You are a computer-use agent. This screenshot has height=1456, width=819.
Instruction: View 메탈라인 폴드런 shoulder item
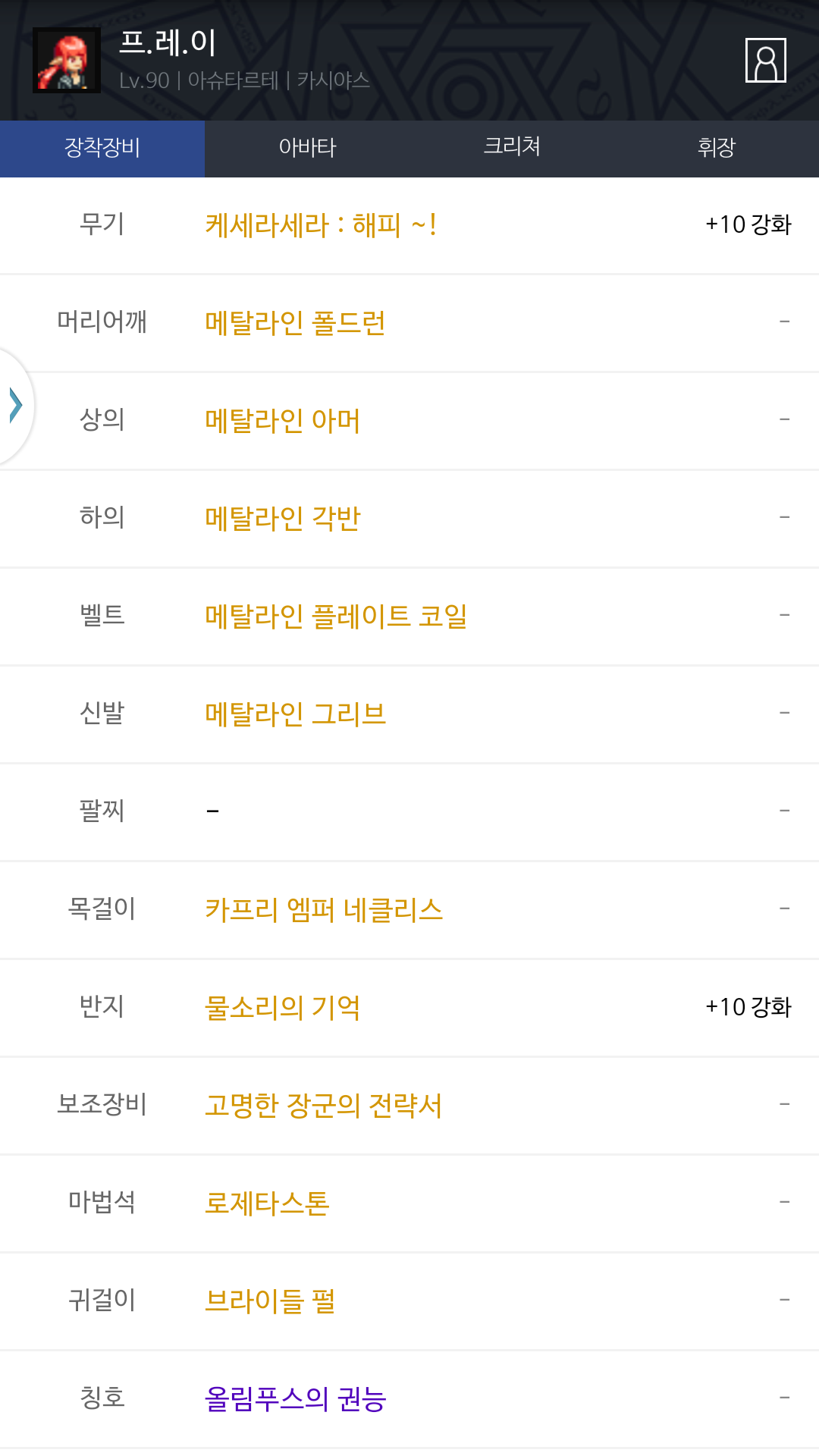295,323
